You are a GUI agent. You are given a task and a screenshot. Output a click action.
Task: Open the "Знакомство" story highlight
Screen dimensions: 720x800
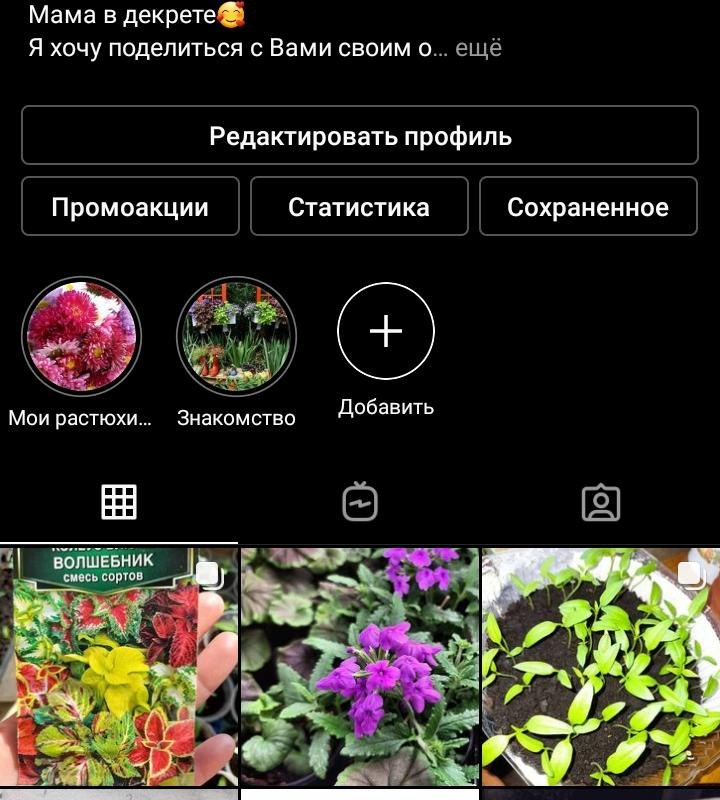(236, 336)
